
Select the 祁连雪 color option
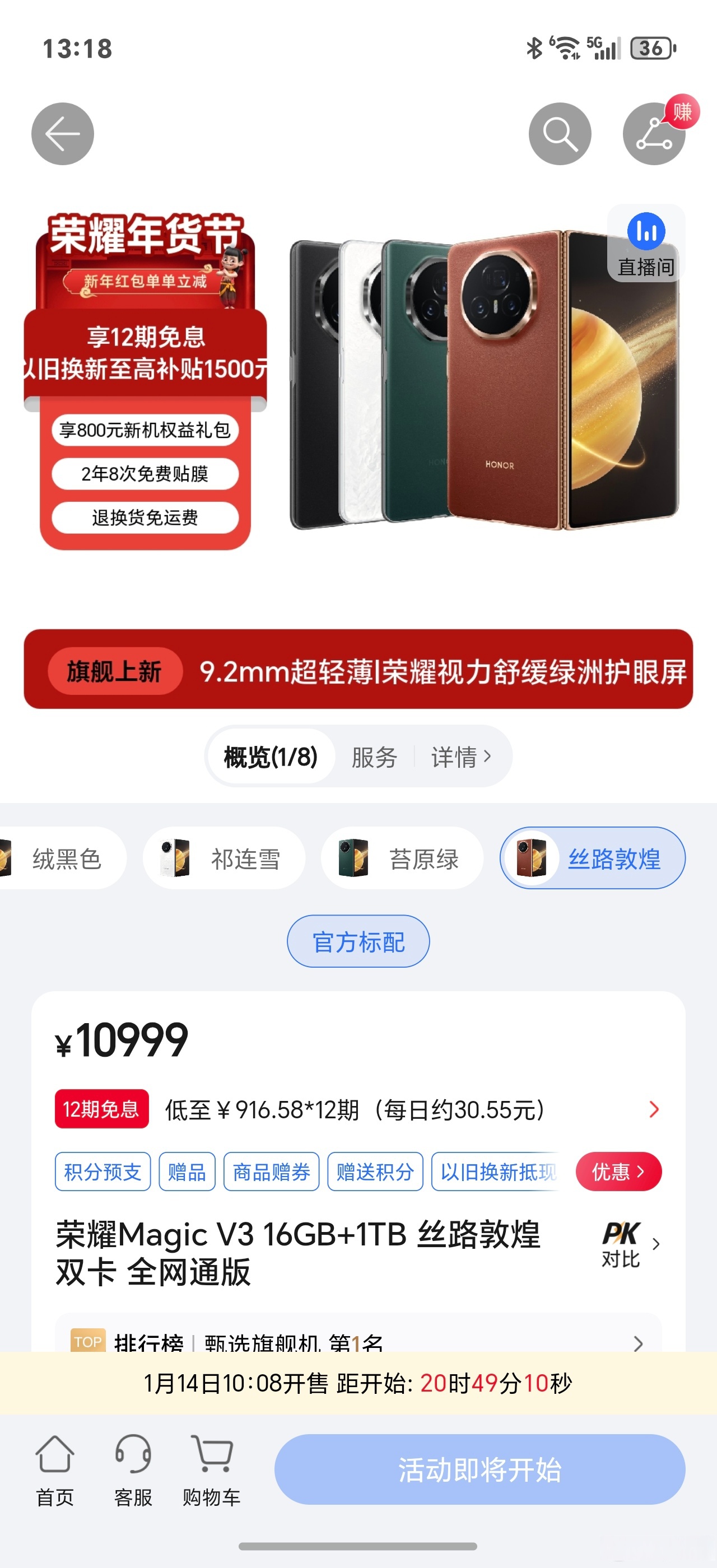(x=246, y=858)
